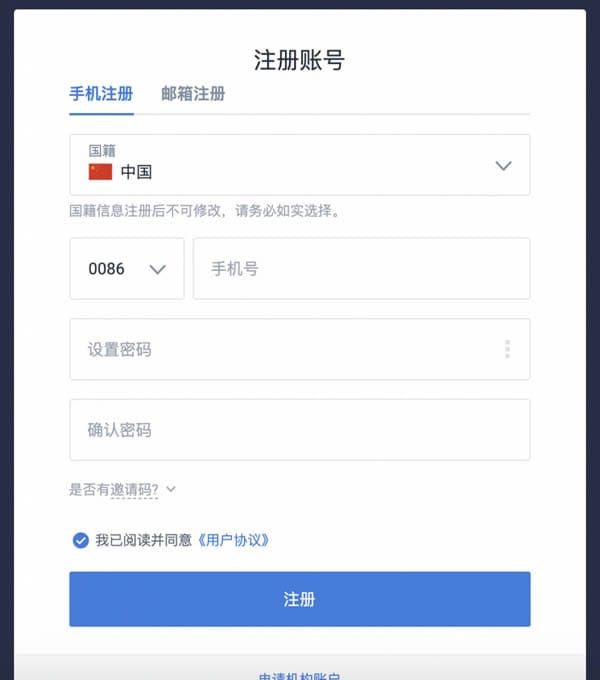Tap the 确认密码 confirm password field

299,430
